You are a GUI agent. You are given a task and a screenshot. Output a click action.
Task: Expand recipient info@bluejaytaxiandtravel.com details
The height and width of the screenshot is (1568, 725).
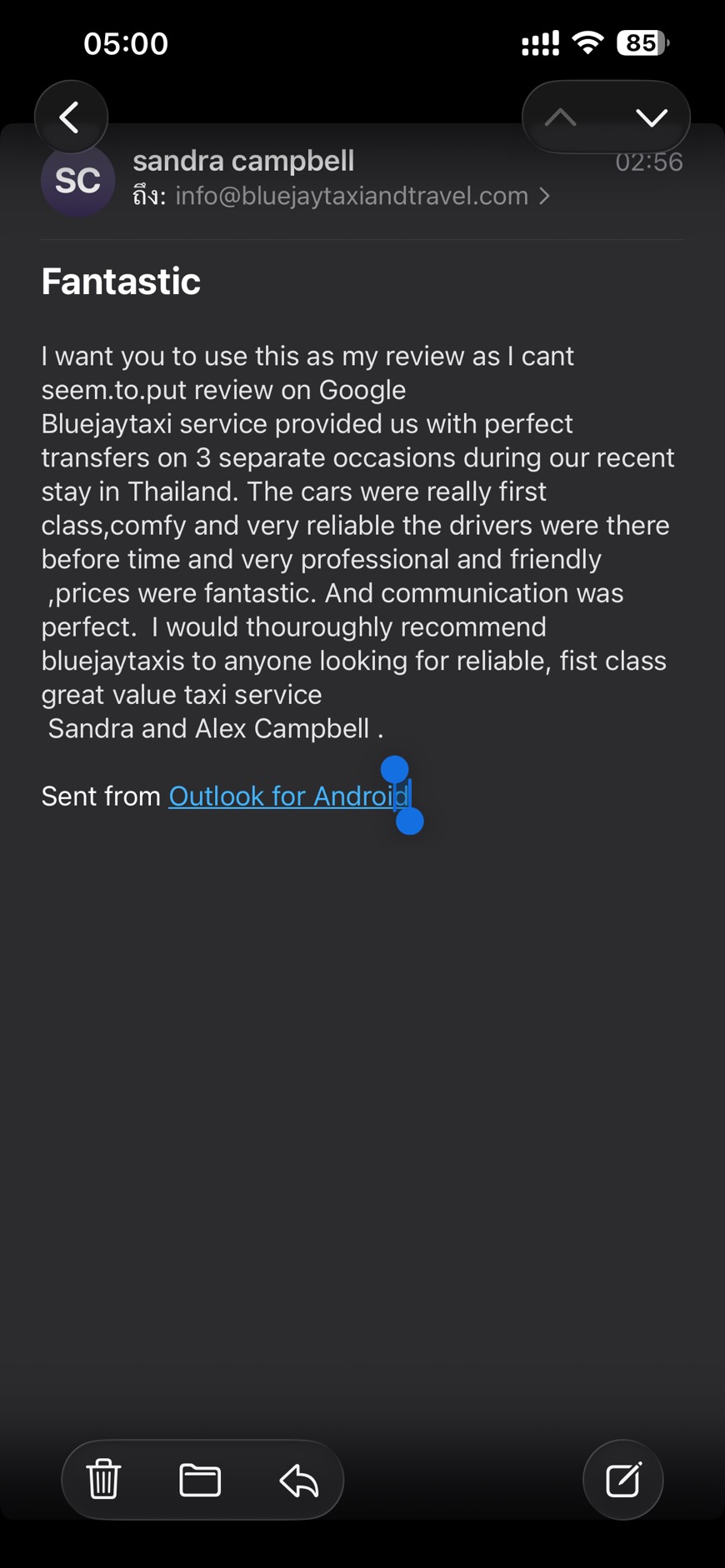[x=544, y=196]
